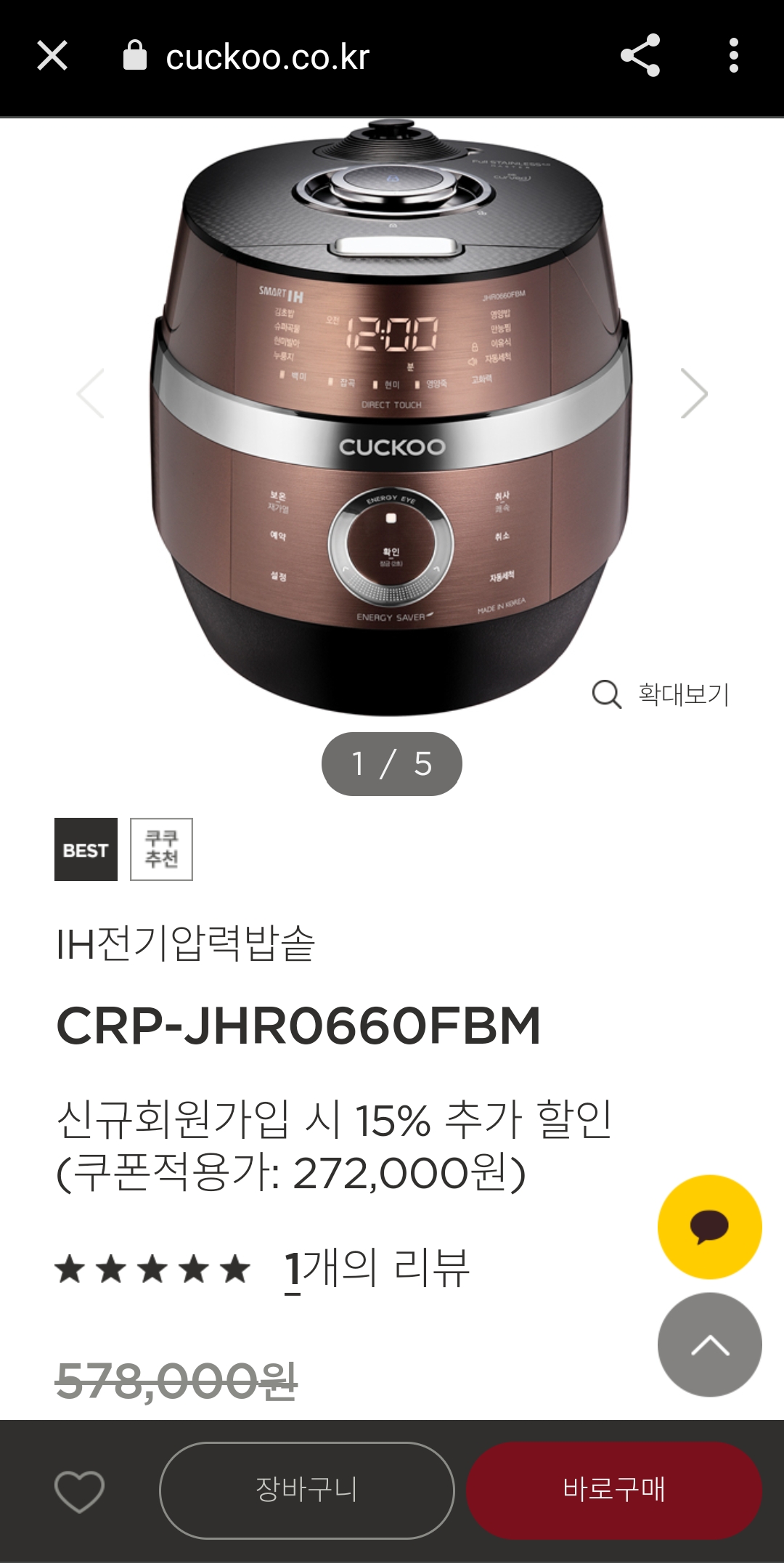Show the next product image
The height and width of the screenshot is (1563, 784).
(x=693, y=394)
